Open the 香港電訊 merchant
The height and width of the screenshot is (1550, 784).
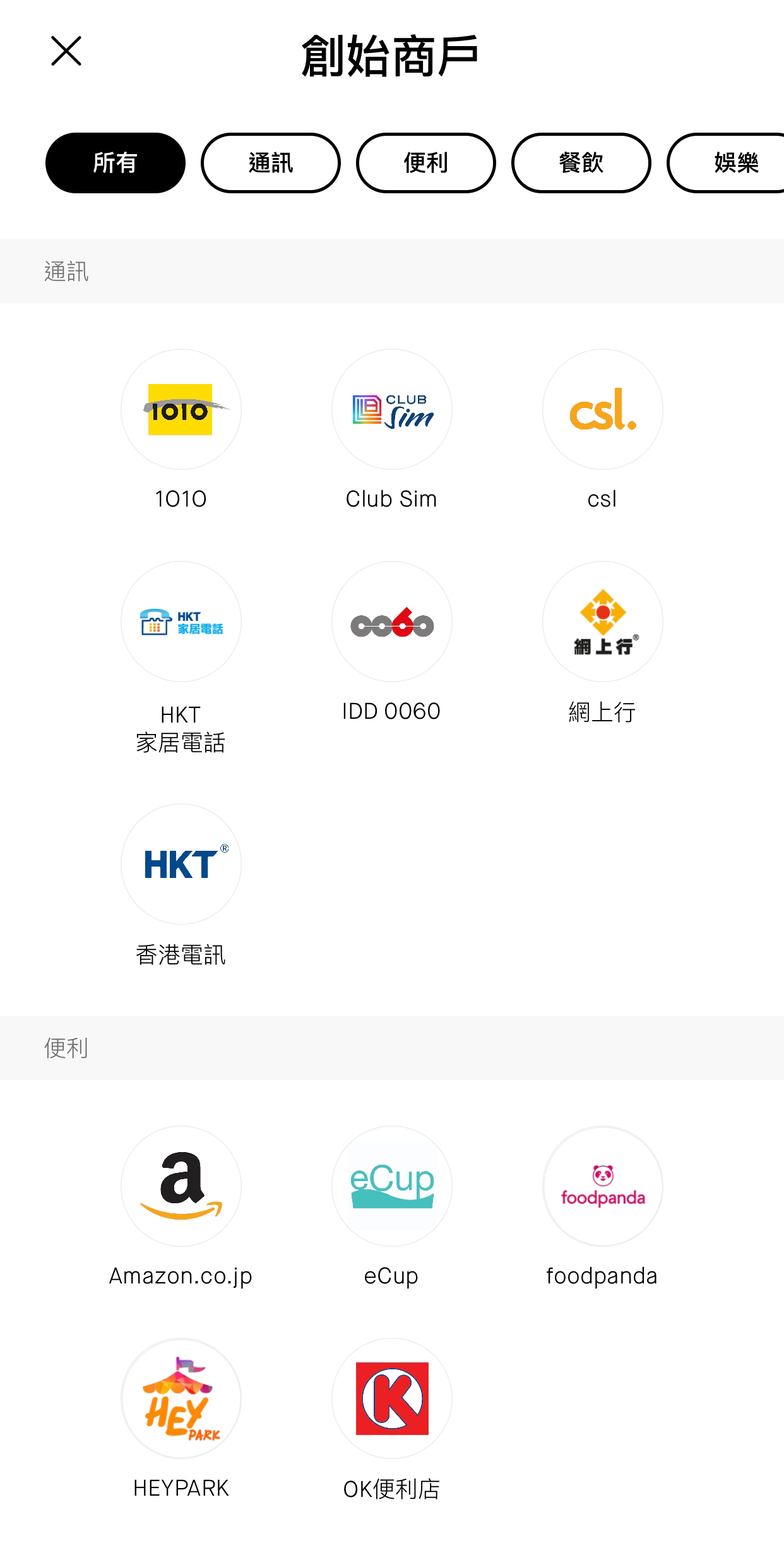pos(181,864)
